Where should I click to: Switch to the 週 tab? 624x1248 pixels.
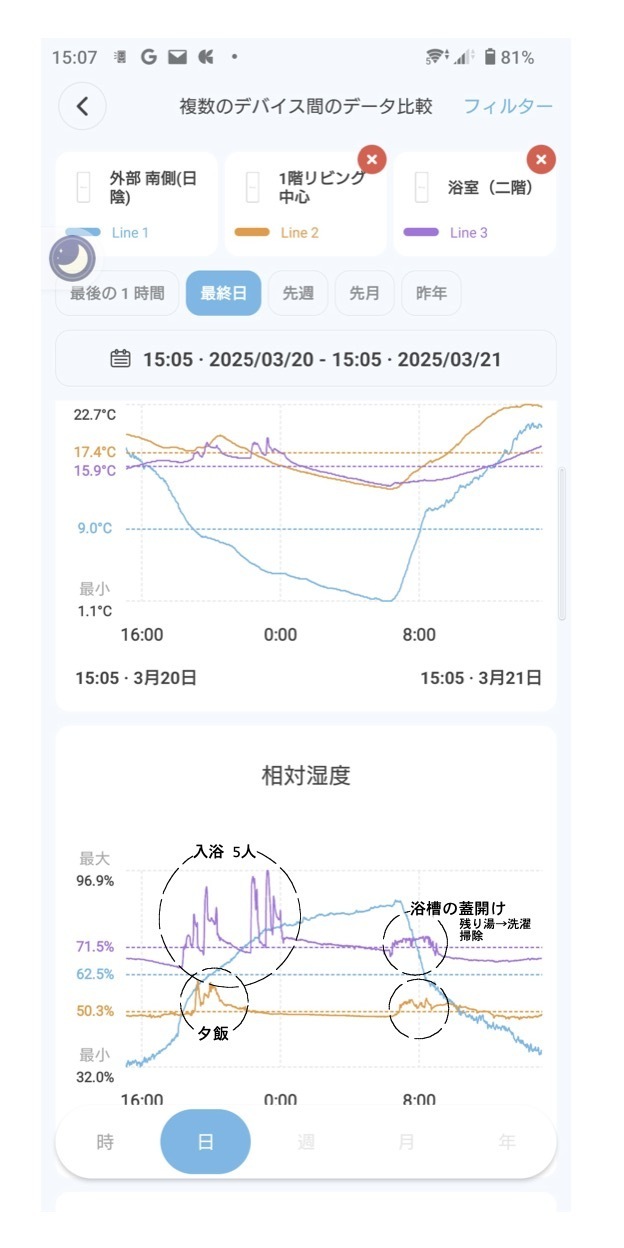[x=306, y=1142]
